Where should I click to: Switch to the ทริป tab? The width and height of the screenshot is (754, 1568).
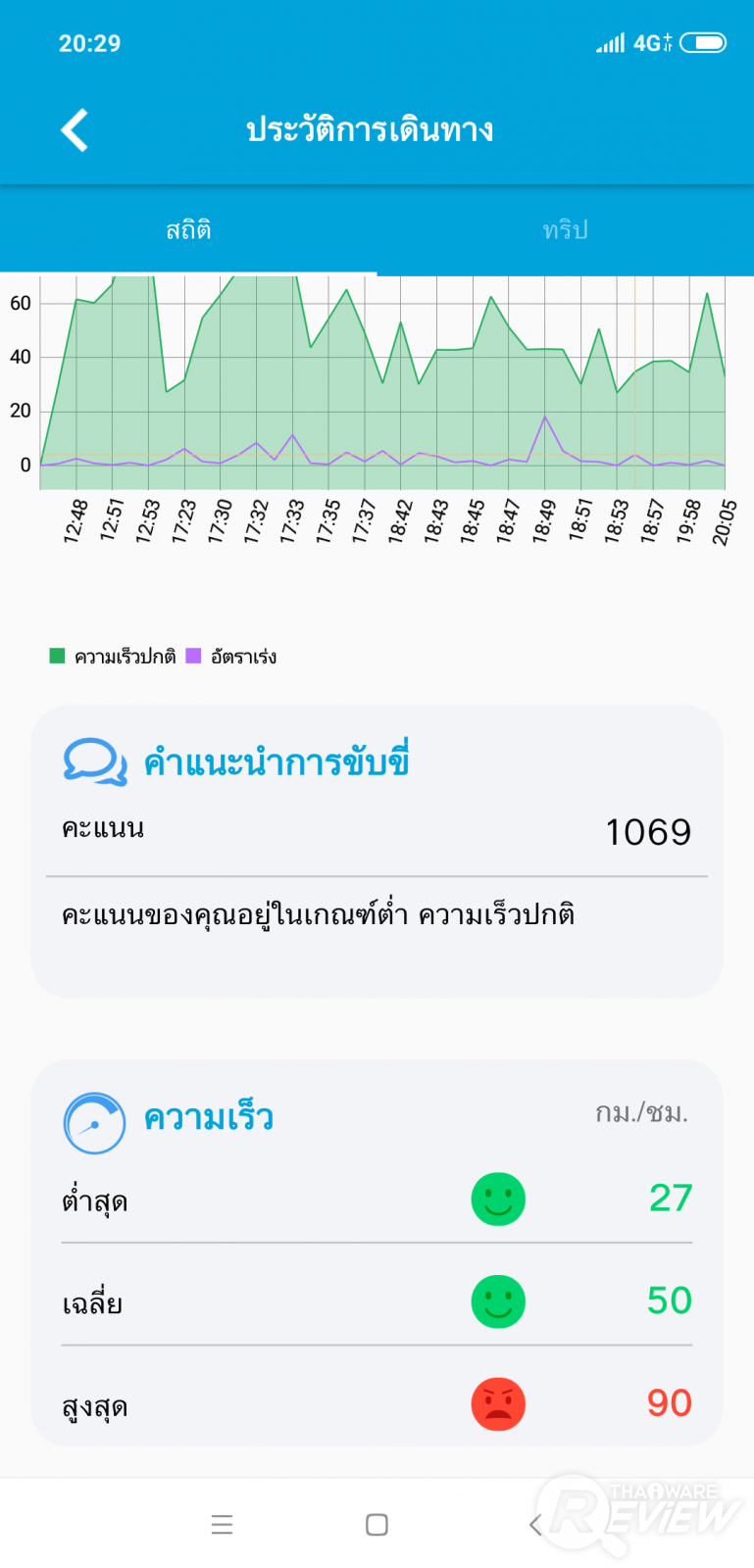tap(565, 230)
